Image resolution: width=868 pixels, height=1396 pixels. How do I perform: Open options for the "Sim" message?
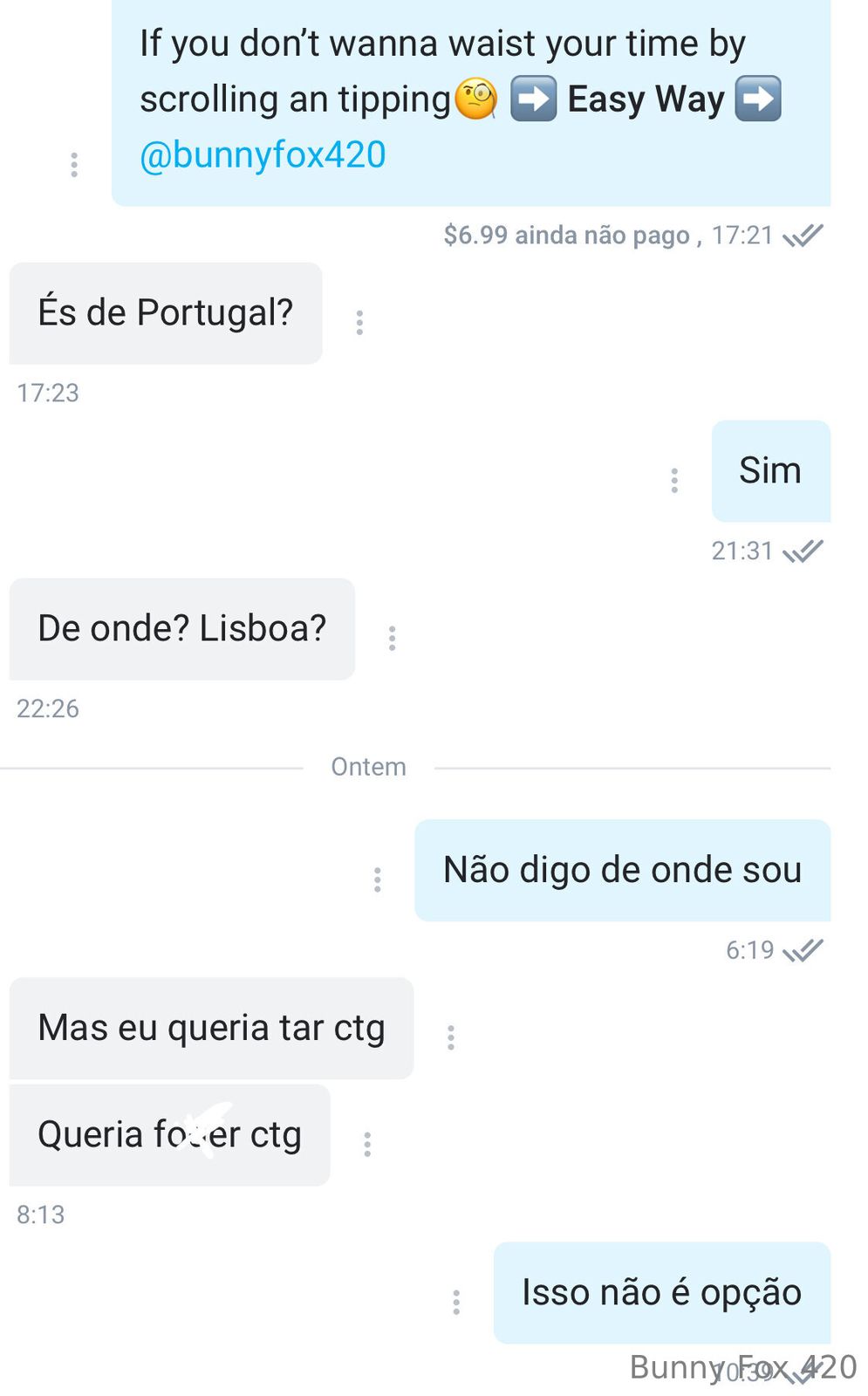(x=674, y=480)
